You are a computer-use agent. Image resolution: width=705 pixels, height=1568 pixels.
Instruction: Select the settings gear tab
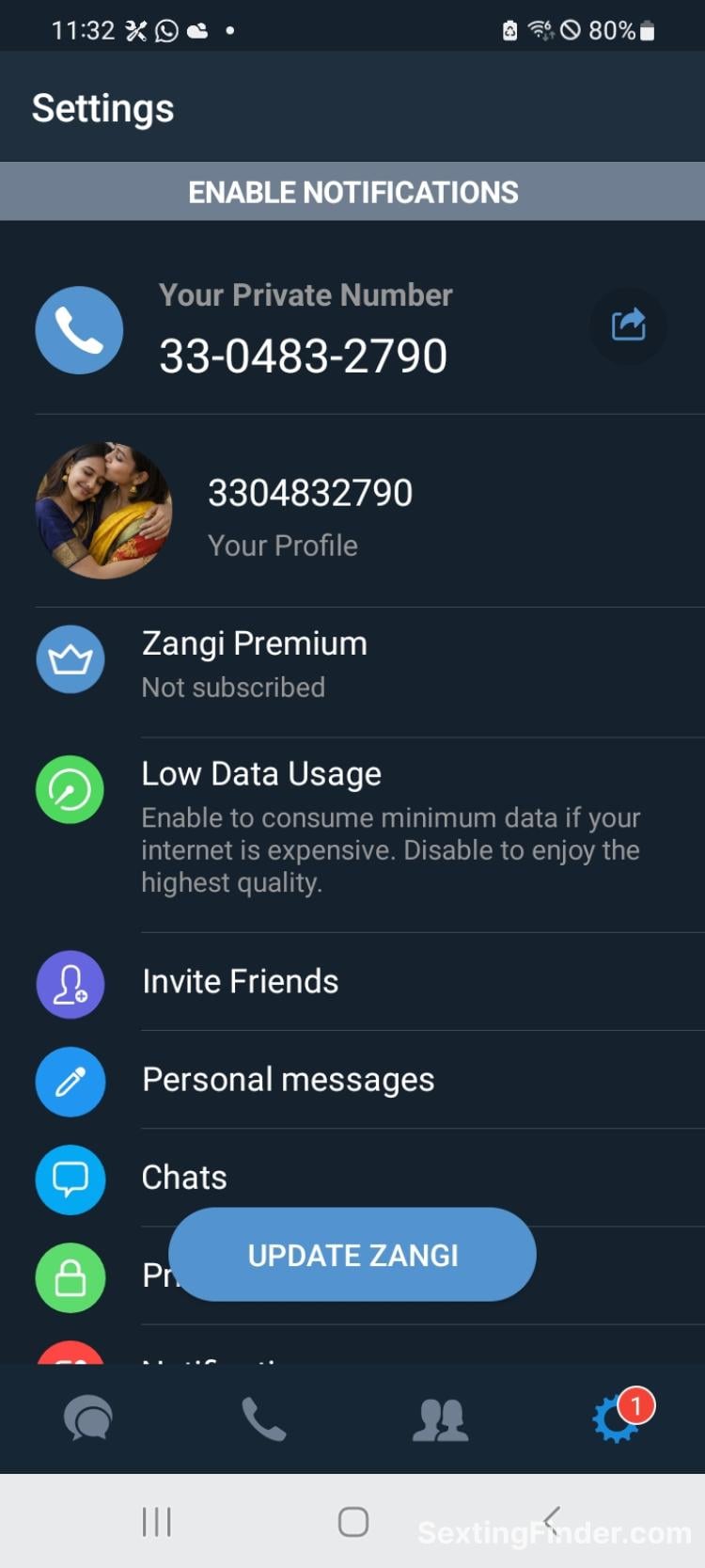tap(618, 1418)
